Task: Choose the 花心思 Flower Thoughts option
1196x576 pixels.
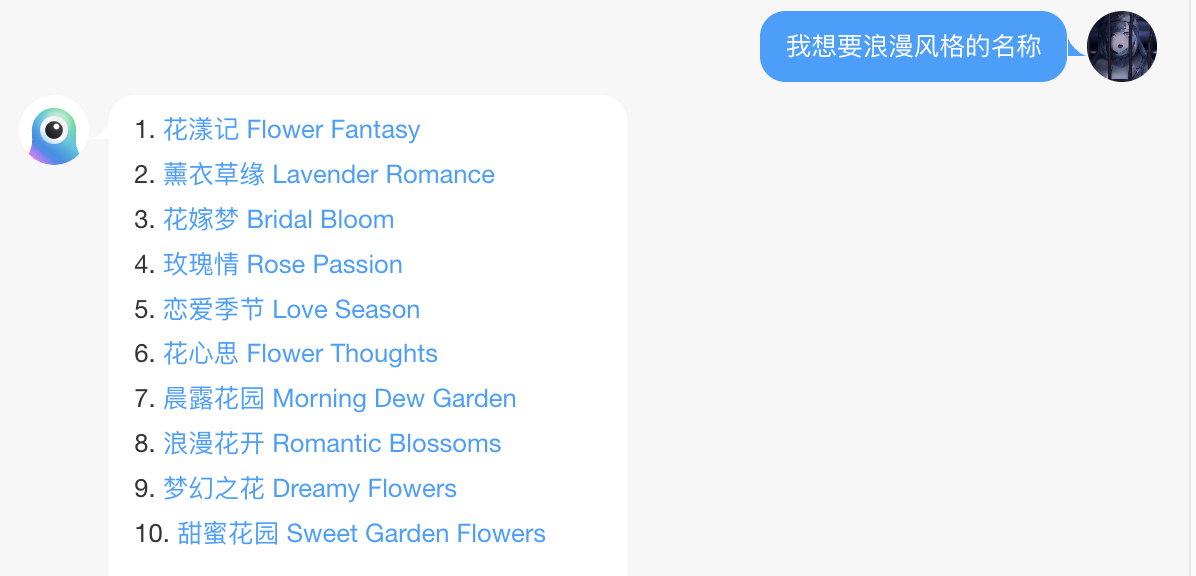Action: (300, 354)
